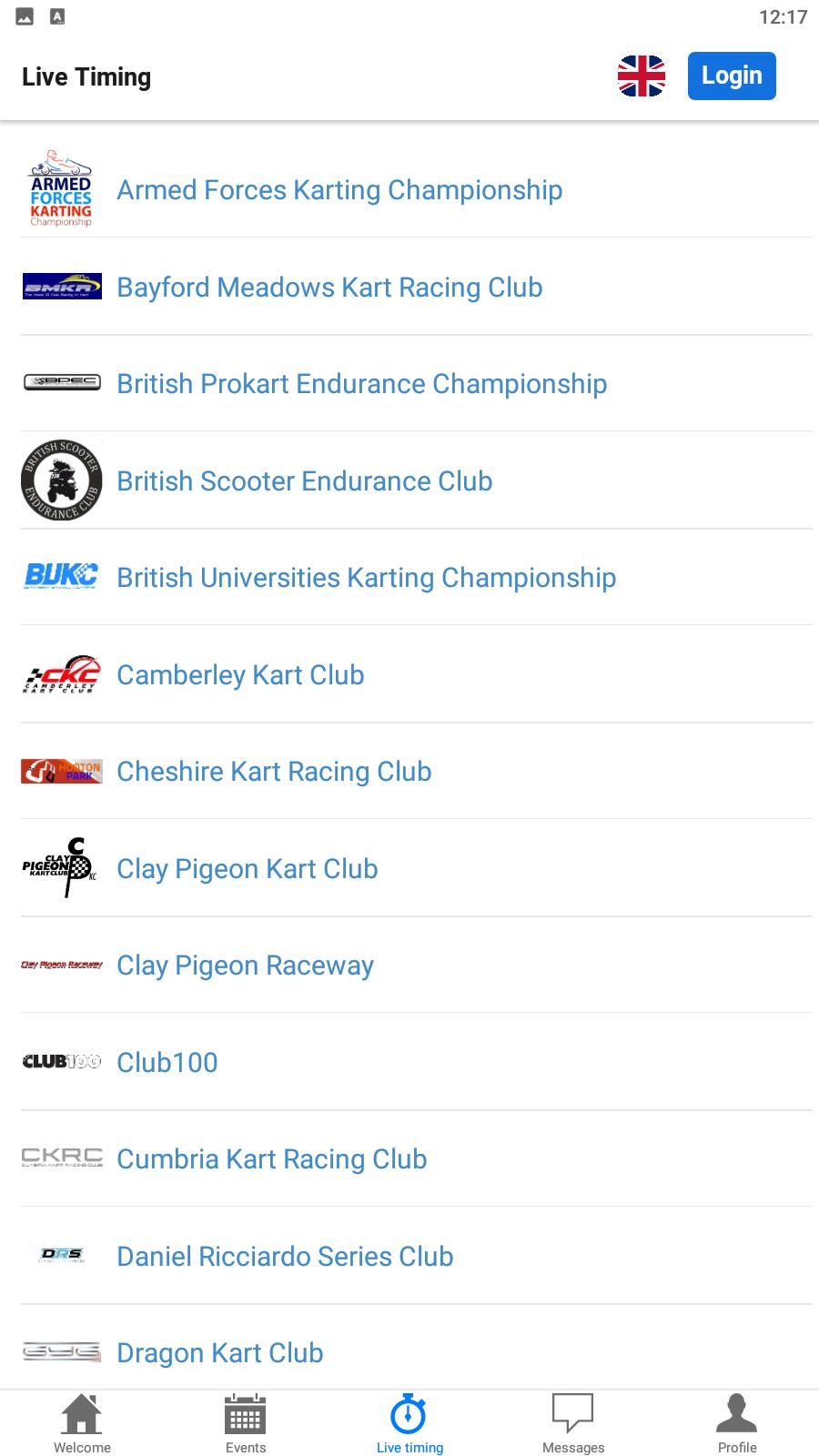Switch to the Events tab
Image resolution: width=819 pixels, height=1456 pixels.
[x=246, y=1424]
